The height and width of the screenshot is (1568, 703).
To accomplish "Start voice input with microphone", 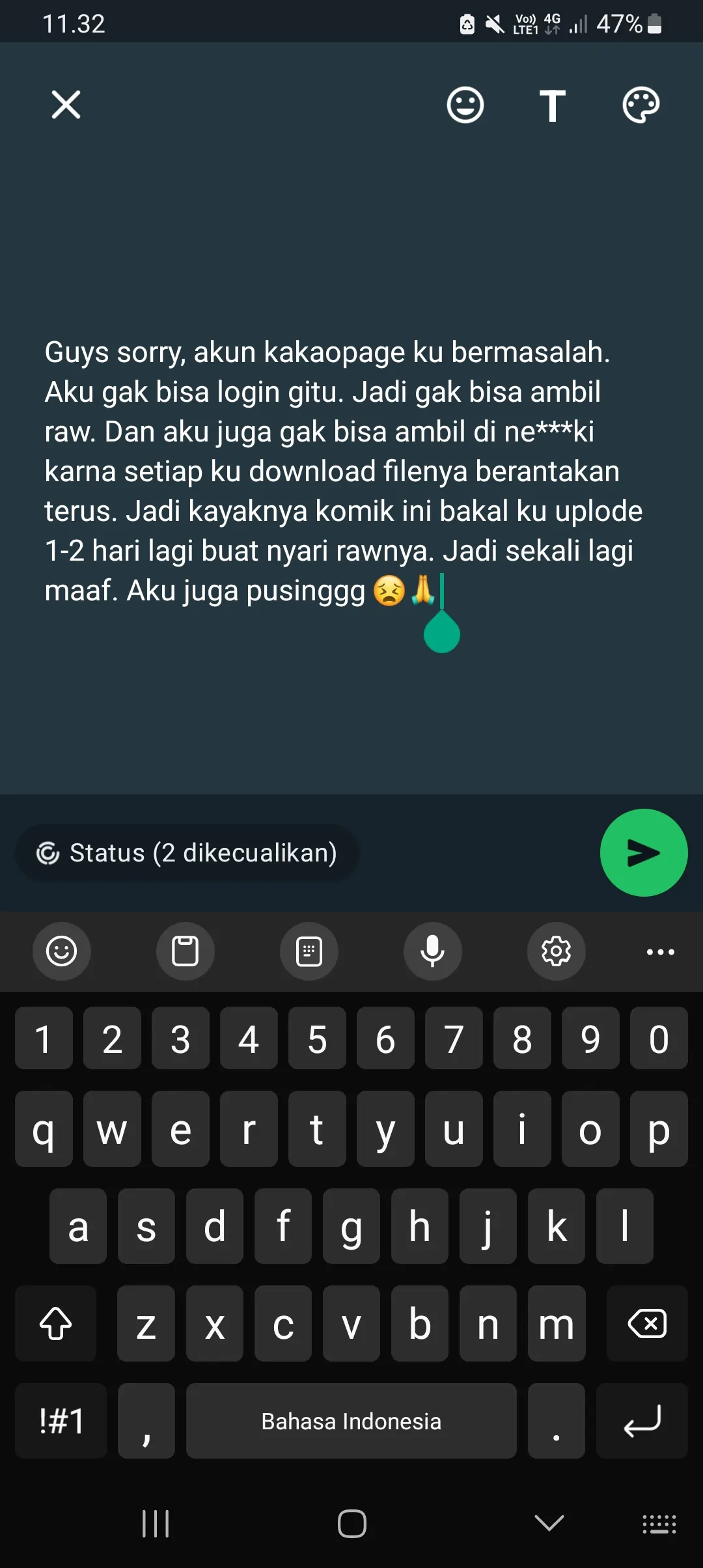I will pyautogui.click(x=432, y=951).
